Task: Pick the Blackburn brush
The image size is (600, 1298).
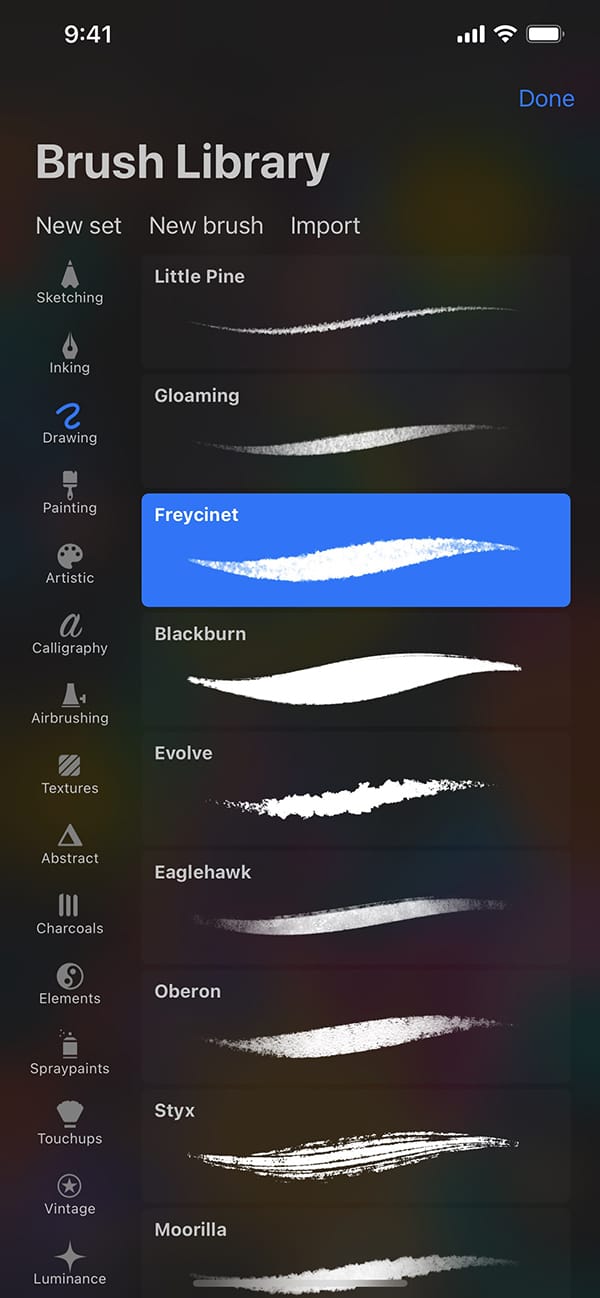Action: [356, 669]
